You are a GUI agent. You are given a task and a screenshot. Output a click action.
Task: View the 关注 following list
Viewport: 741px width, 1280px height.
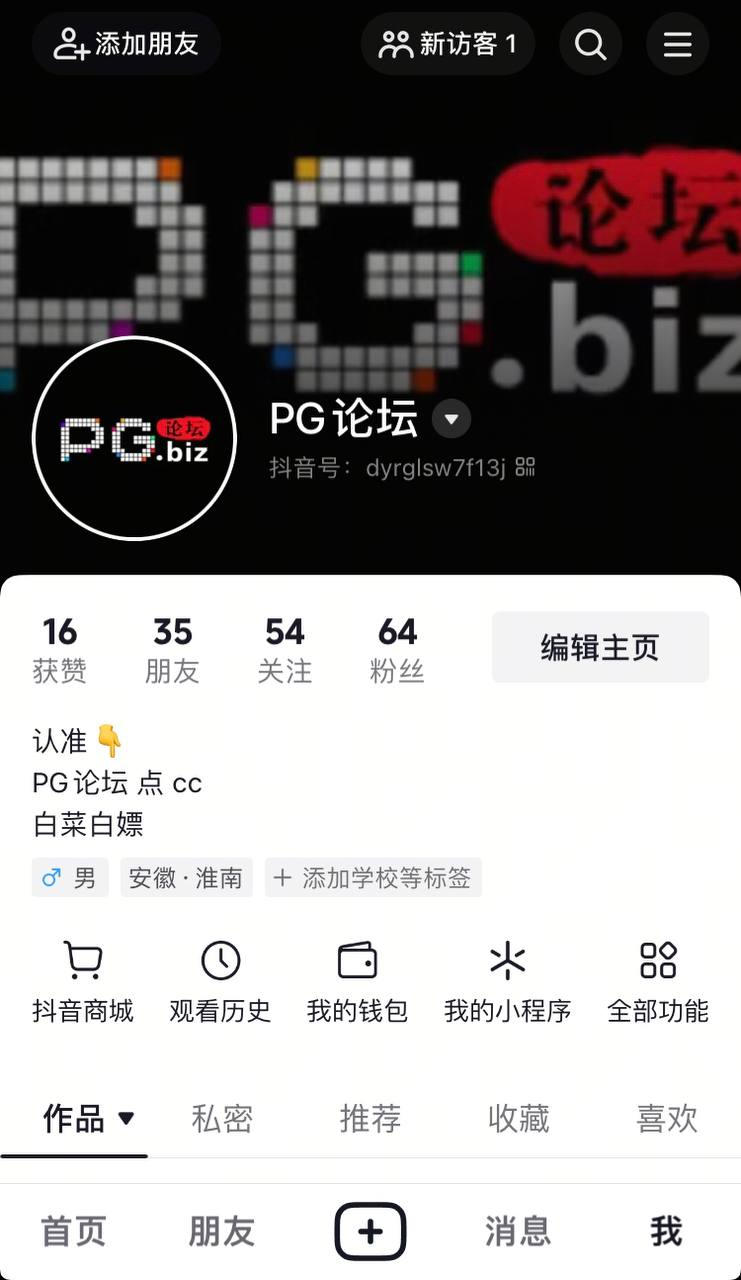pos(285,650)
